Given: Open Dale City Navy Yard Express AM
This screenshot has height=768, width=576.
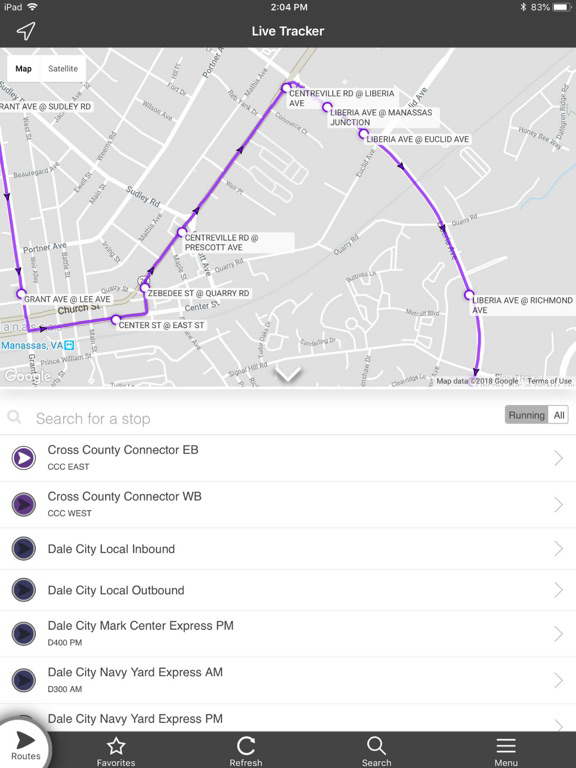Looking at the screenshot, I should 288,680.
